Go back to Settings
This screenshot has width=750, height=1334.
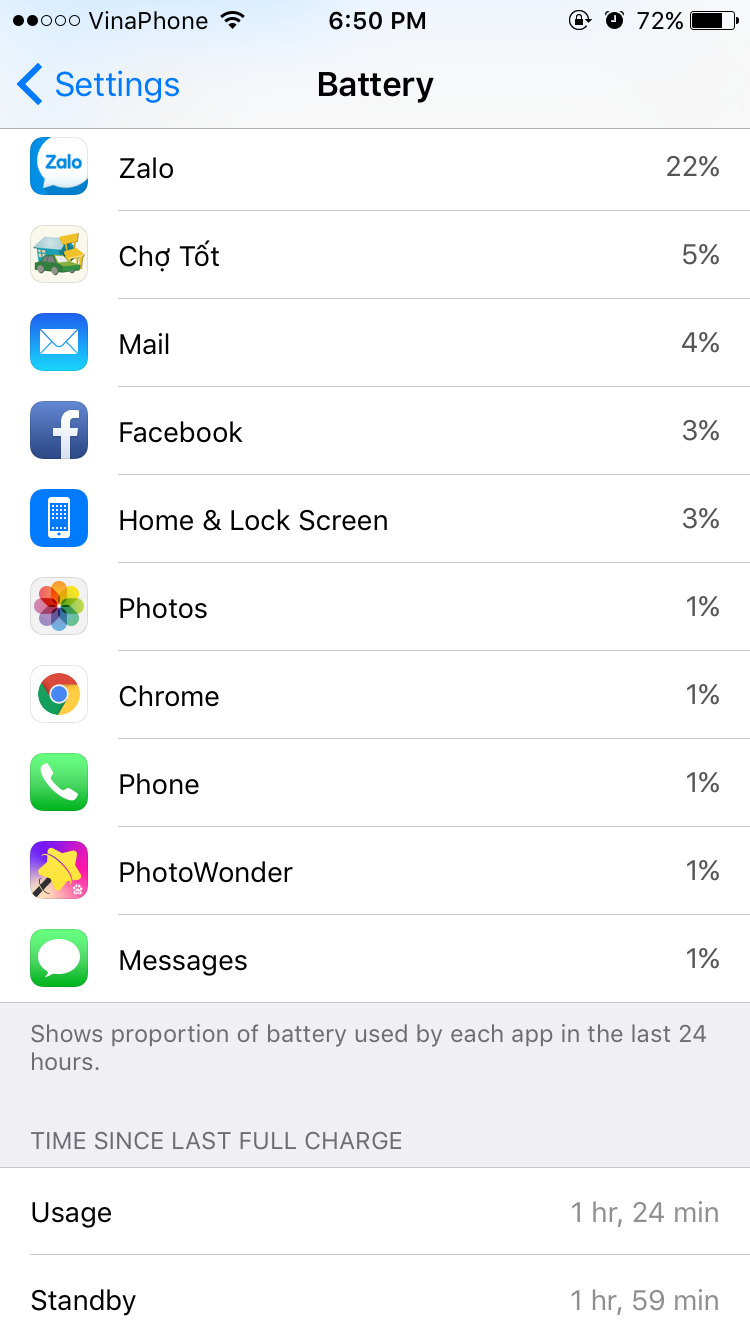98,85
